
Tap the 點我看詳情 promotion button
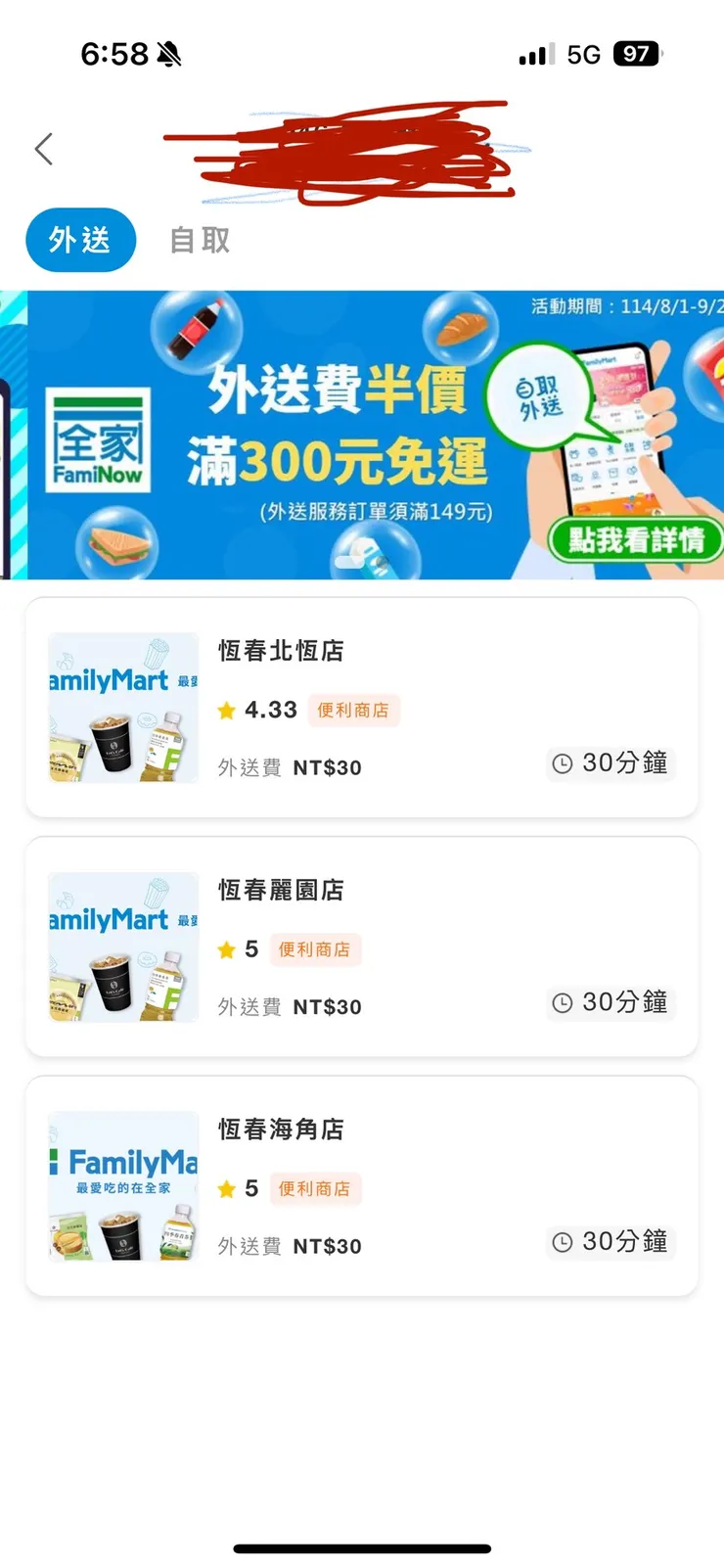634,539
